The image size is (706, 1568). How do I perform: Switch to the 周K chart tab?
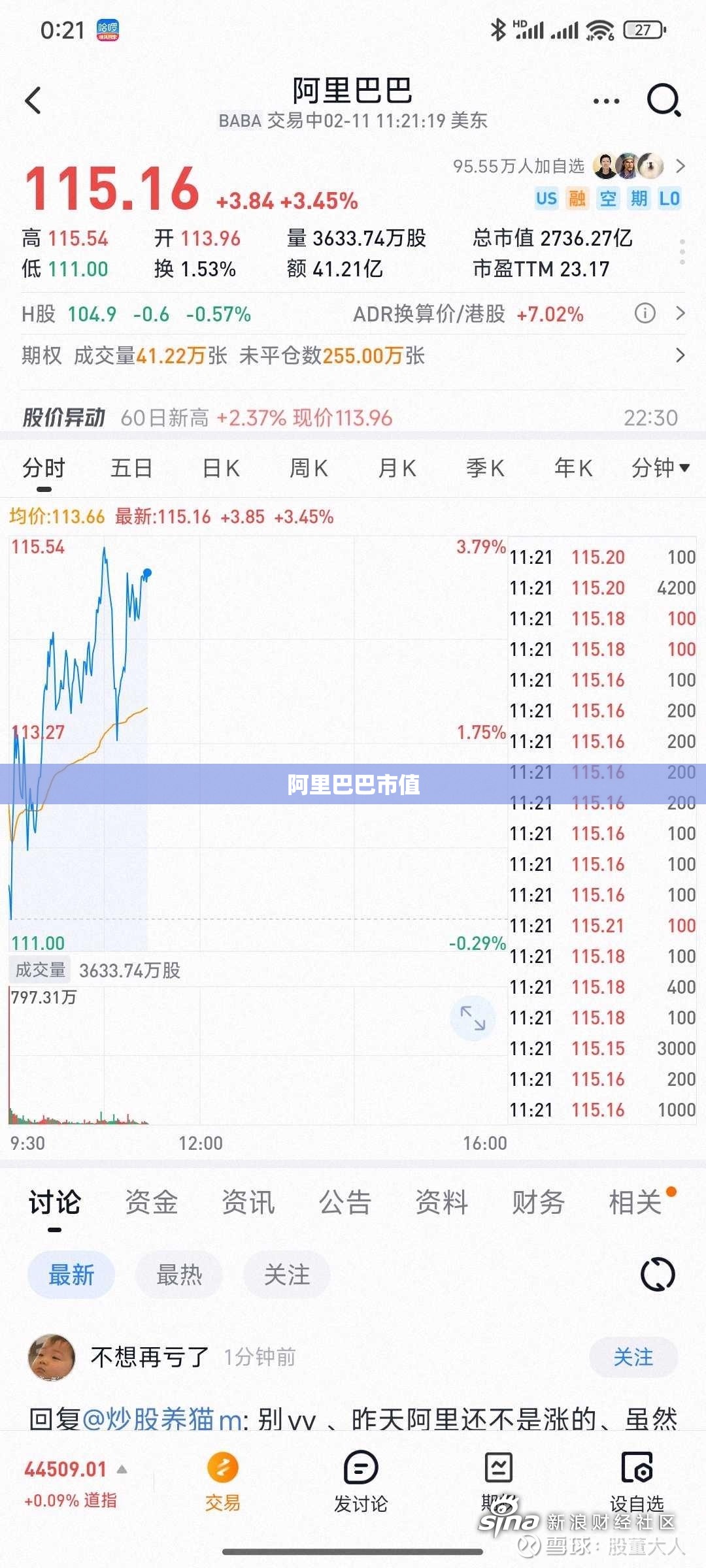tap(309, 468)
